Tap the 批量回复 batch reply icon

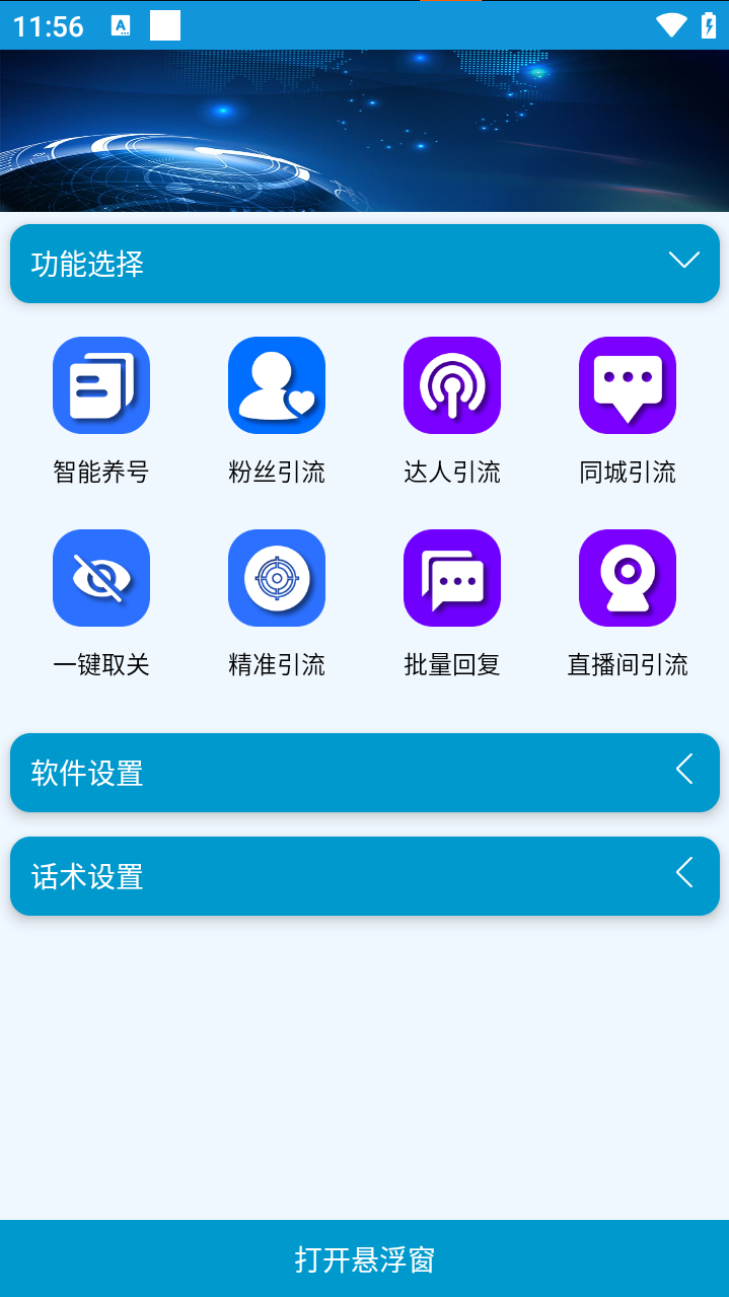coord(451,578)
